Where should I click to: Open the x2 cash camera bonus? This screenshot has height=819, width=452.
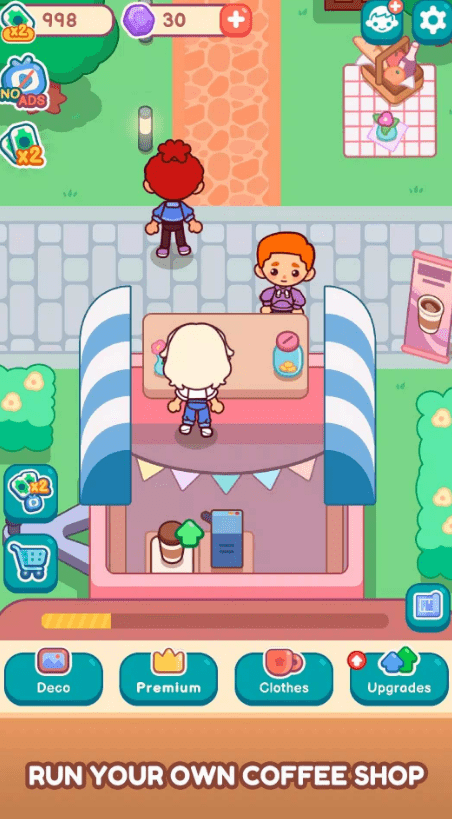[30, 493]
